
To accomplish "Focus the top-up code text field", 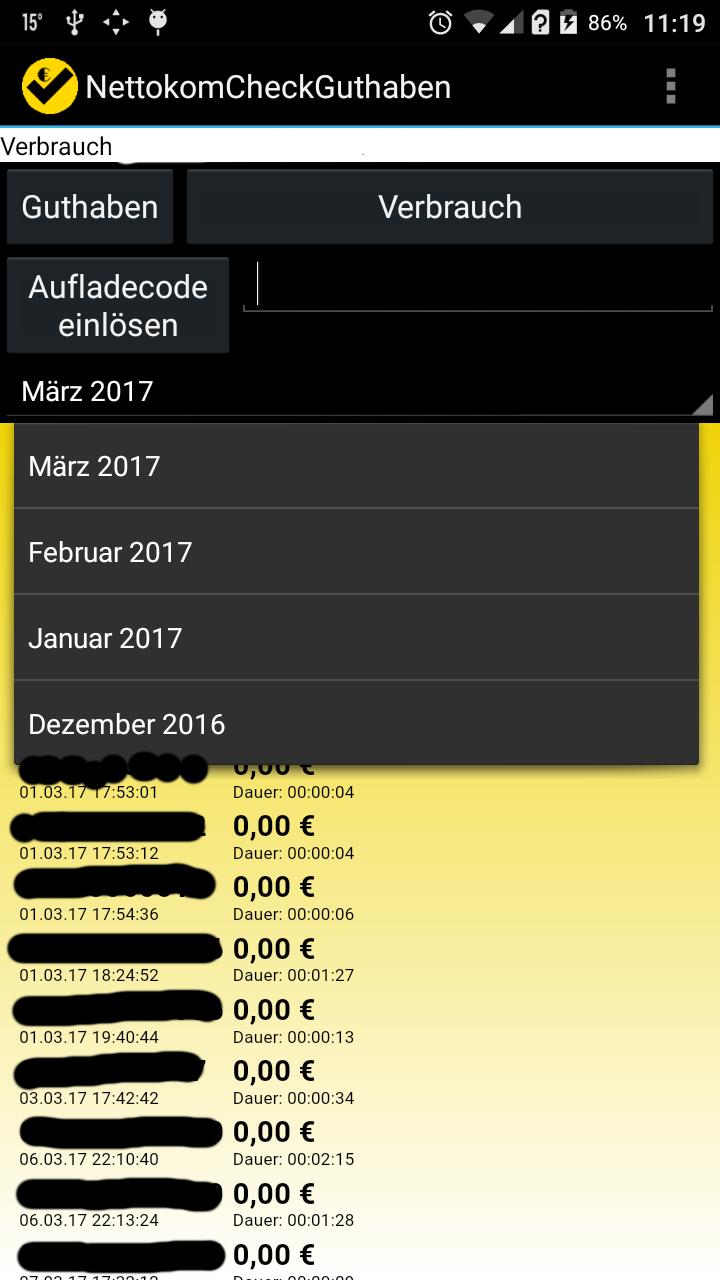I will pyautogui.click(x=478, y=287).
